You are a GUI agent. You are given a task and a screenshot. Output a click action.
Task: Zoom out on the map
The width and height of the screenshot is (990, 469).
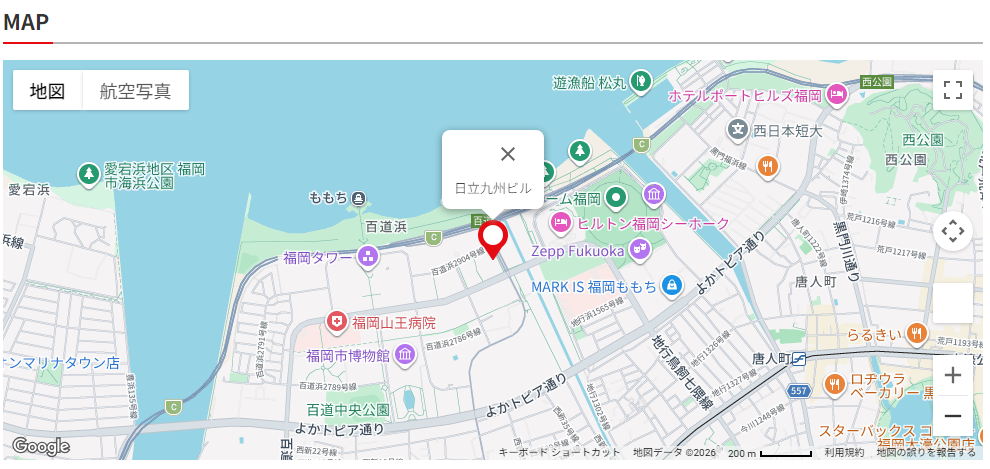[952, 416]
